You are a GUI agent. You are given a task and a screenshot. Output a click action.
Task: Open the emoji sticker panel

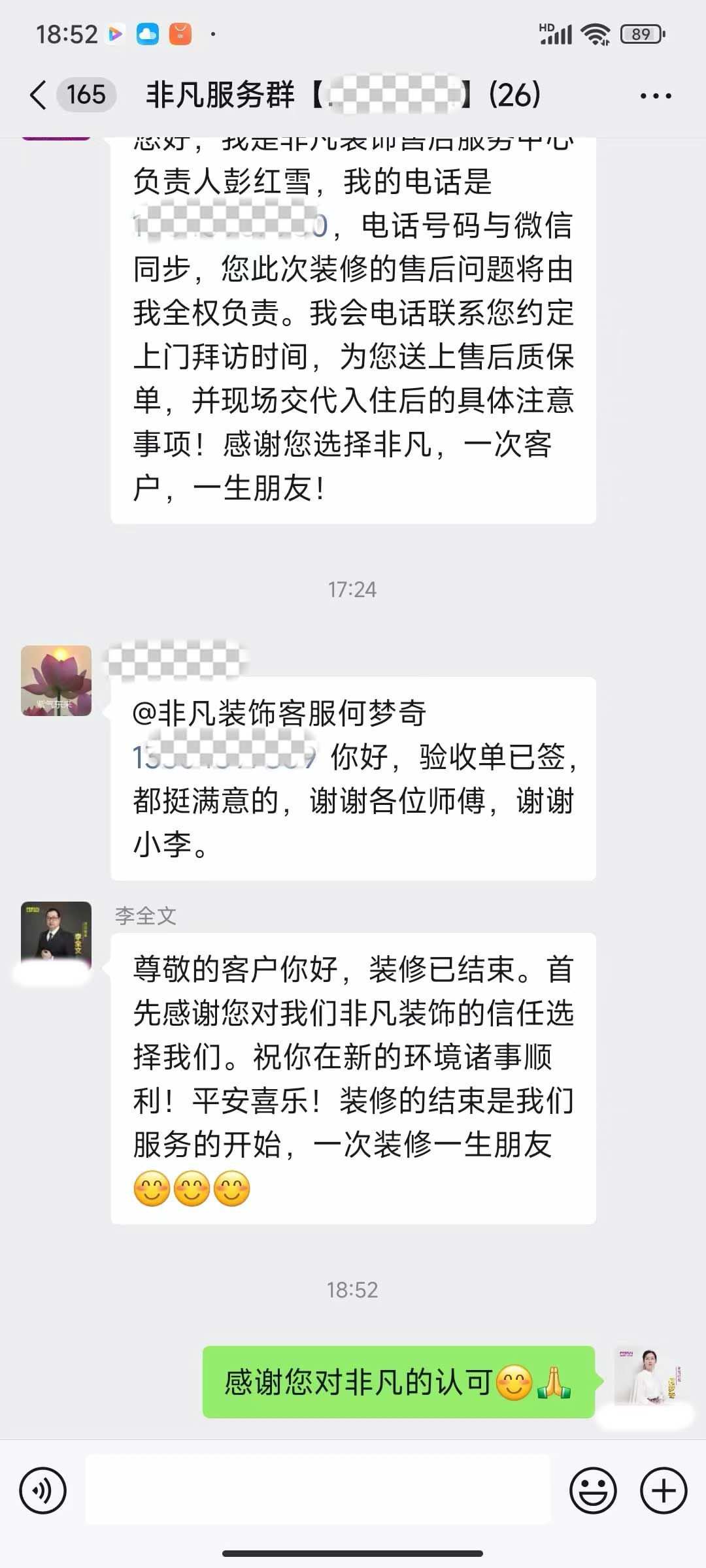(593, 1491)
